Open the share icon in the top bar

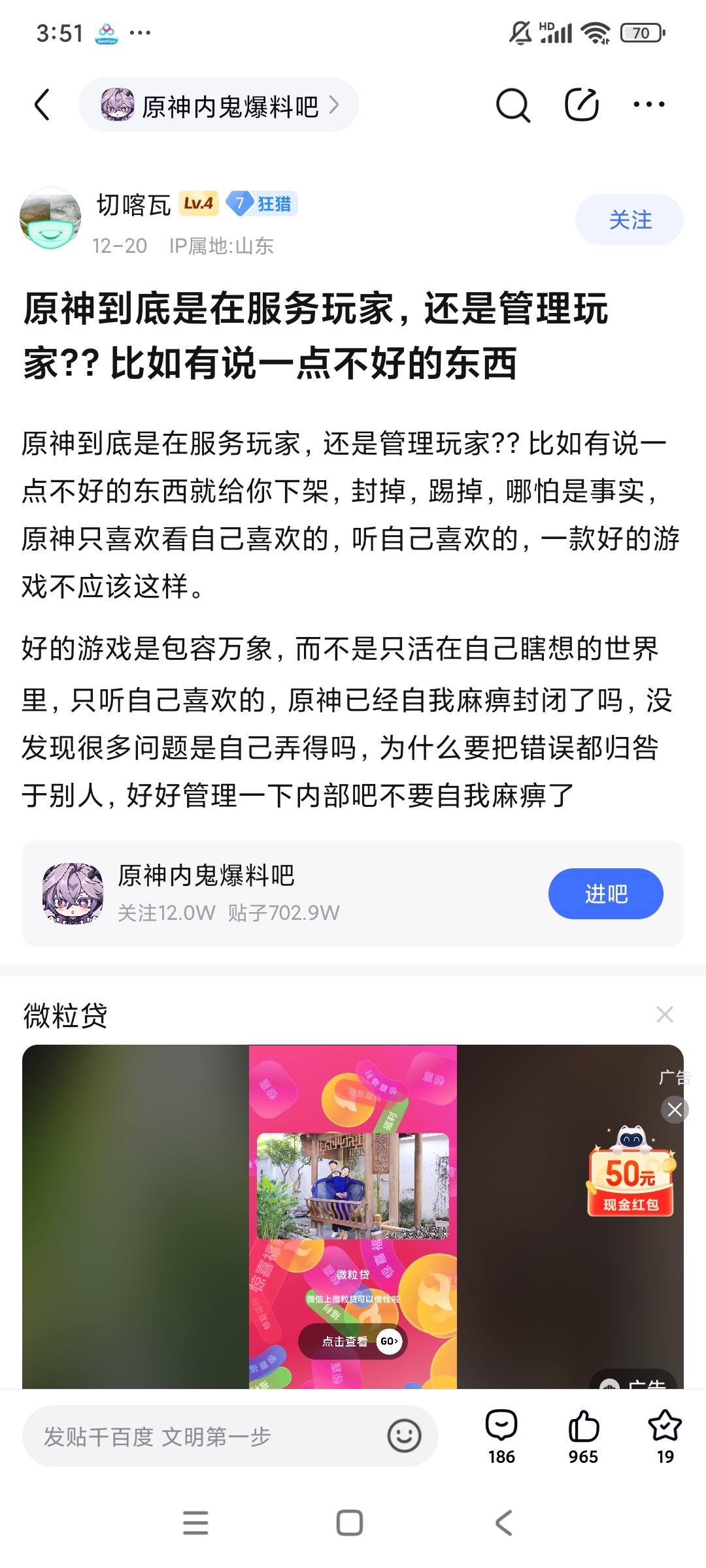coord(581,105)
